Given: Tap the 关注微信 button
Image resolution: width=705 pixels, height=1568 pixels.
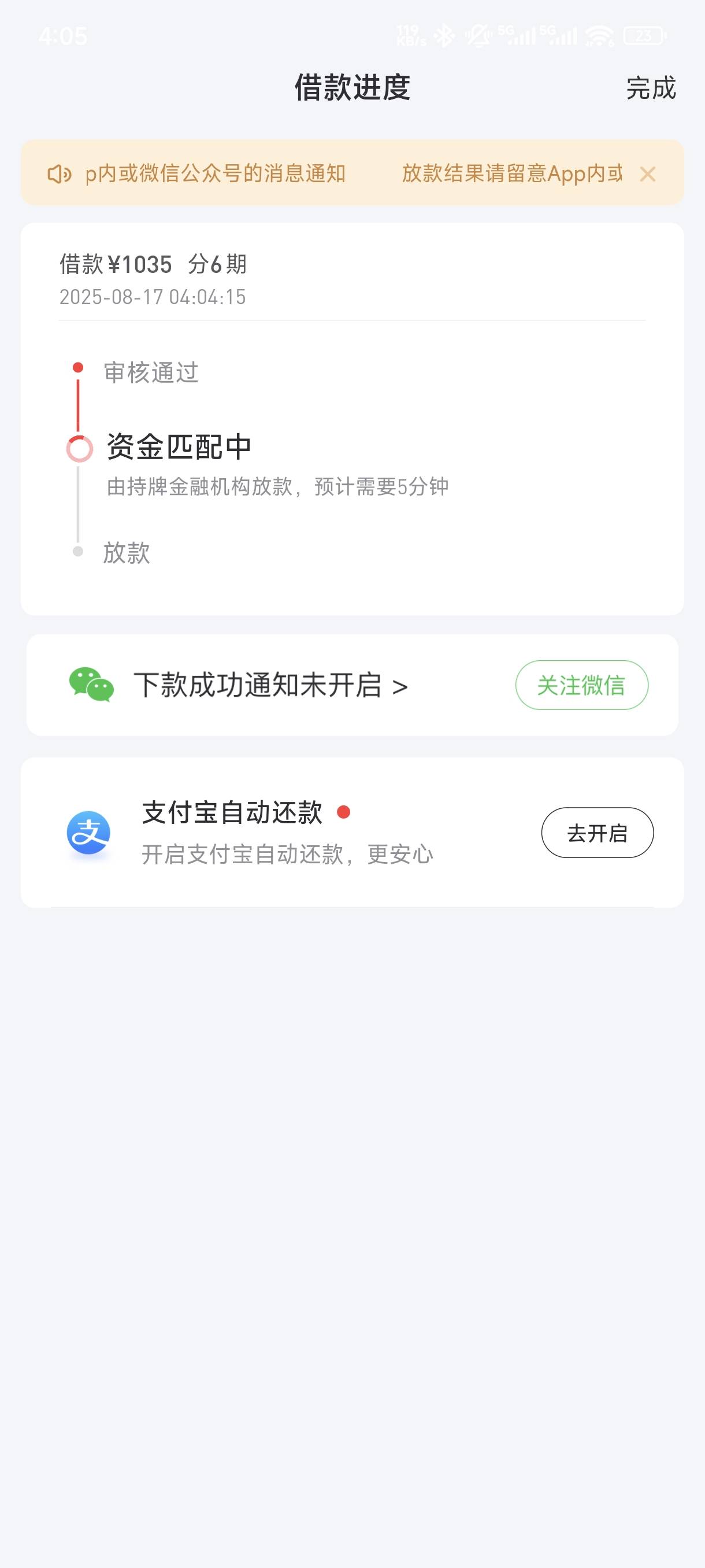Looking at the screenshot, I should [x=581, y=685].
